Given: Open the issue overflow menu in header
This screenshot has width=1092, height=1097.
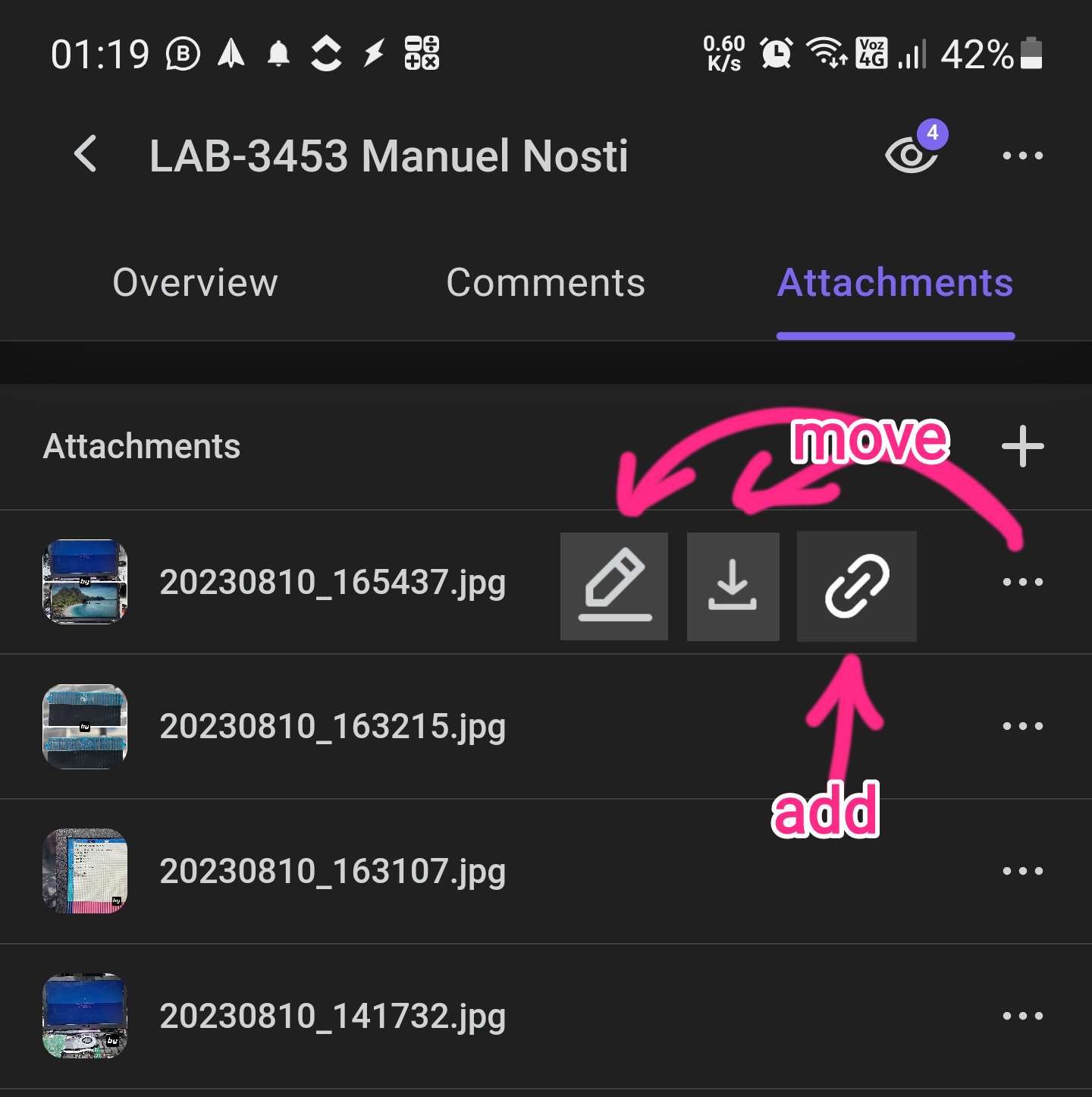Looking at the screenshot, I should (1022, 156).
